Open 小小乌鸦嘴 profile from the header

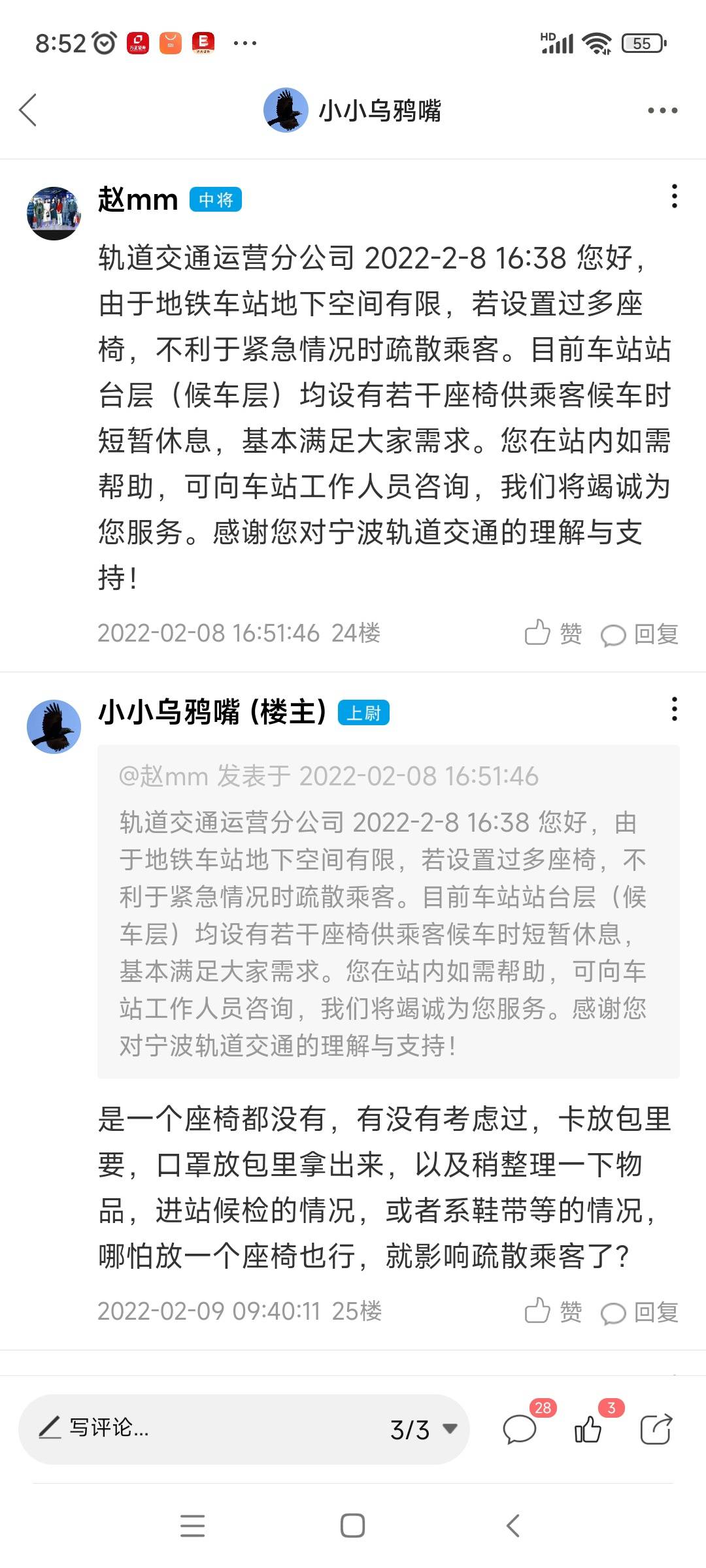(353, 110)
